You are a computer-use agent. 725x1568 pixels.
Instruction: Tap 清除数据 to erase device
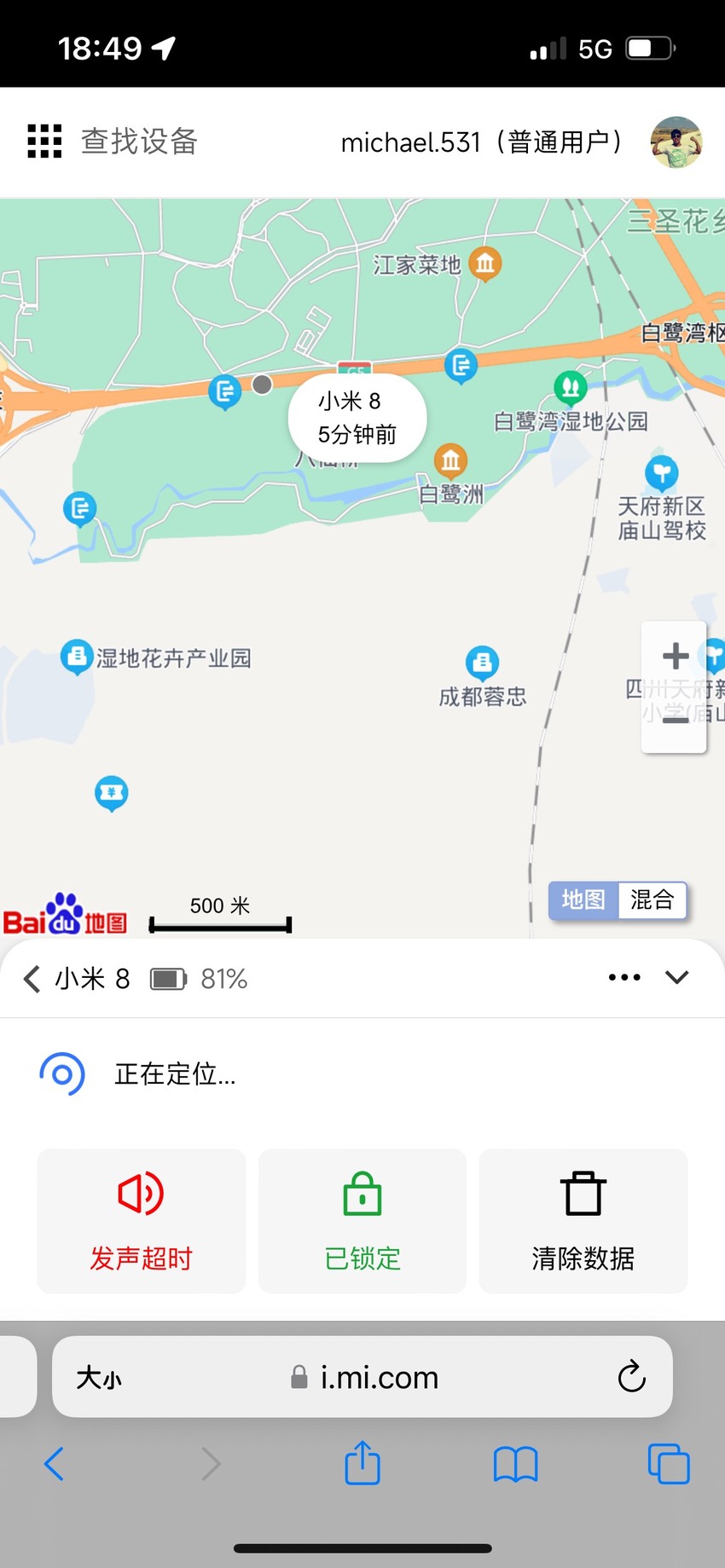pyautogui.click(x=583, y=1221)
